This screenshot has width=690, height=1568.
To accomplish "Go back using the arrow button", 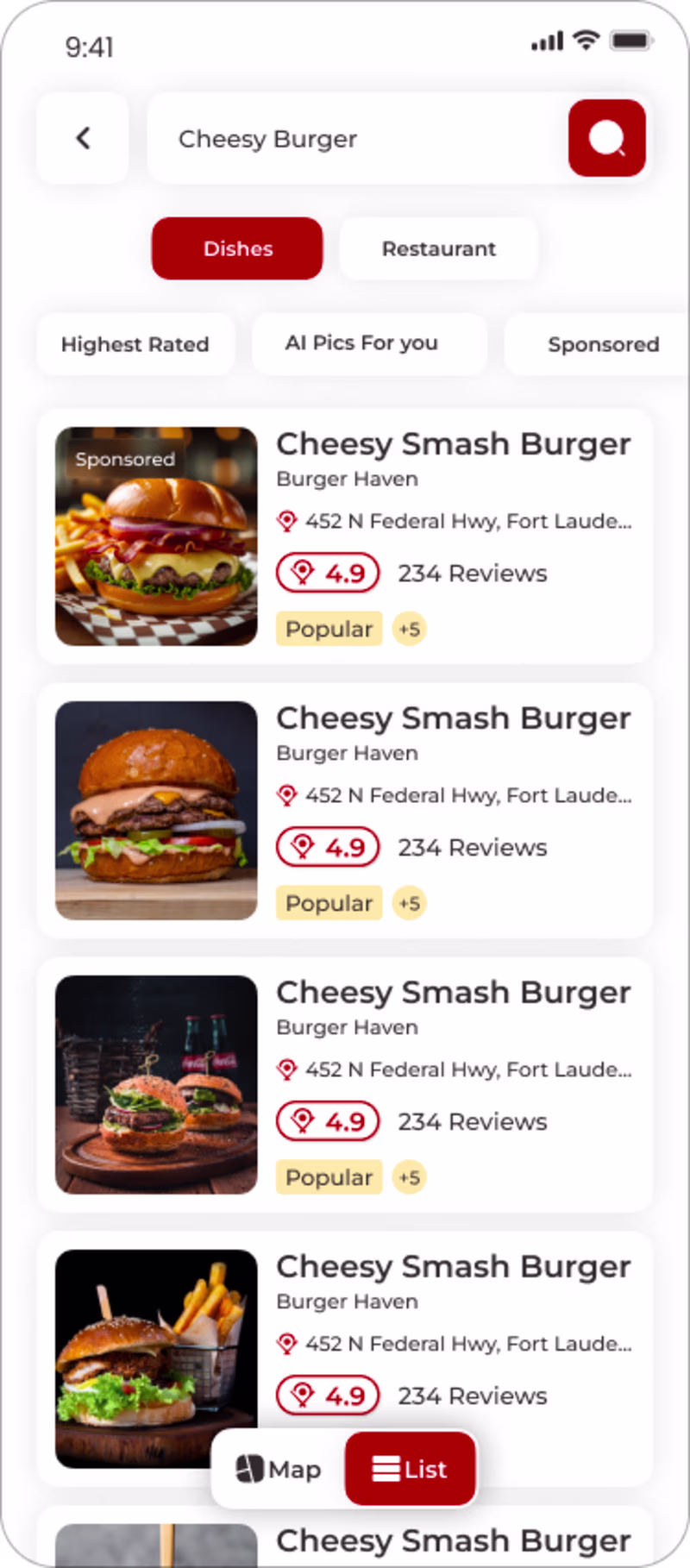I will pyautogui.click(x=83, y=138).
